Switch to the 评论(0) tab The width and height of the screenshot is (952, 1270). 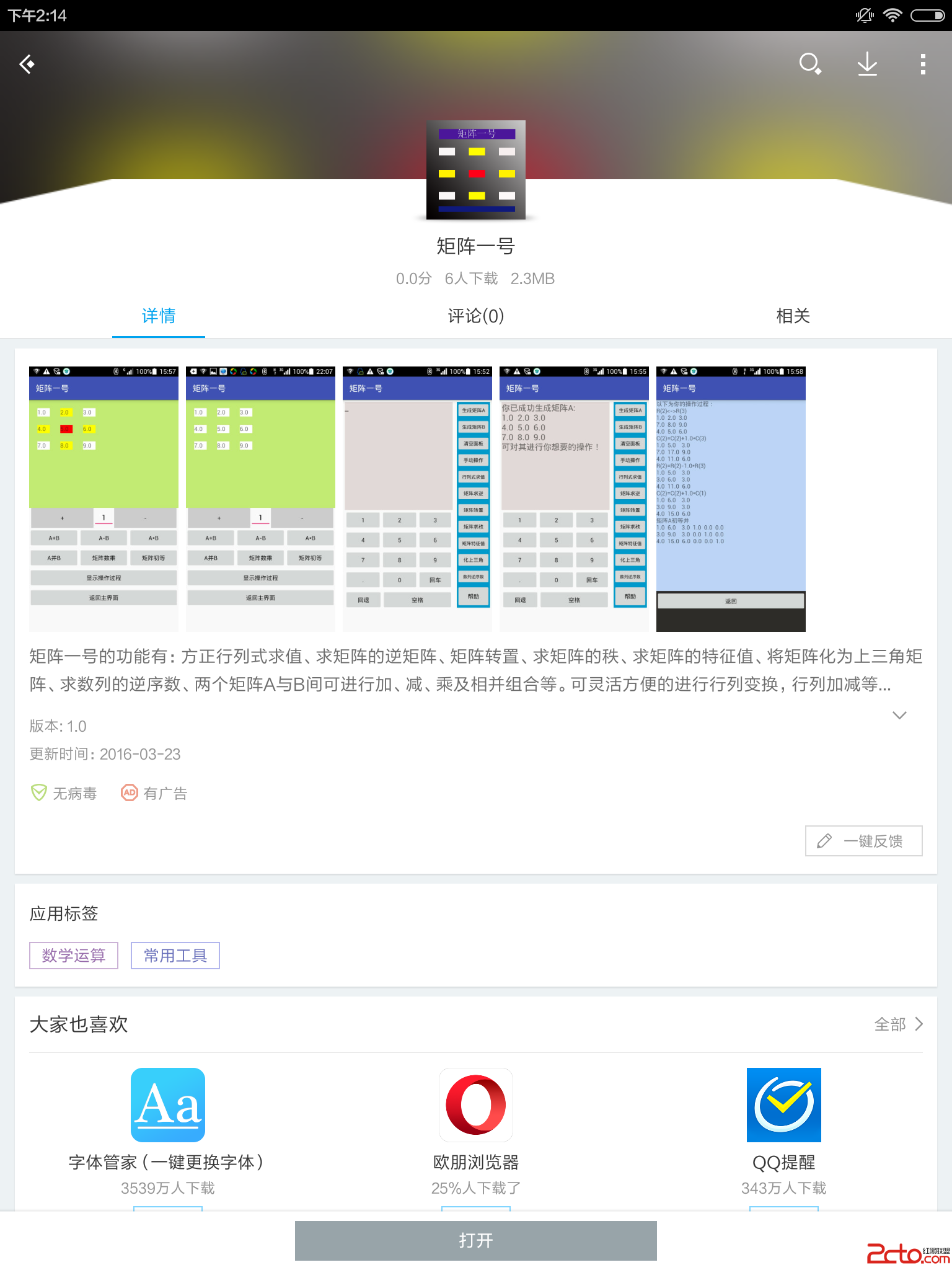pyautogui.click(x=475, y=316)
